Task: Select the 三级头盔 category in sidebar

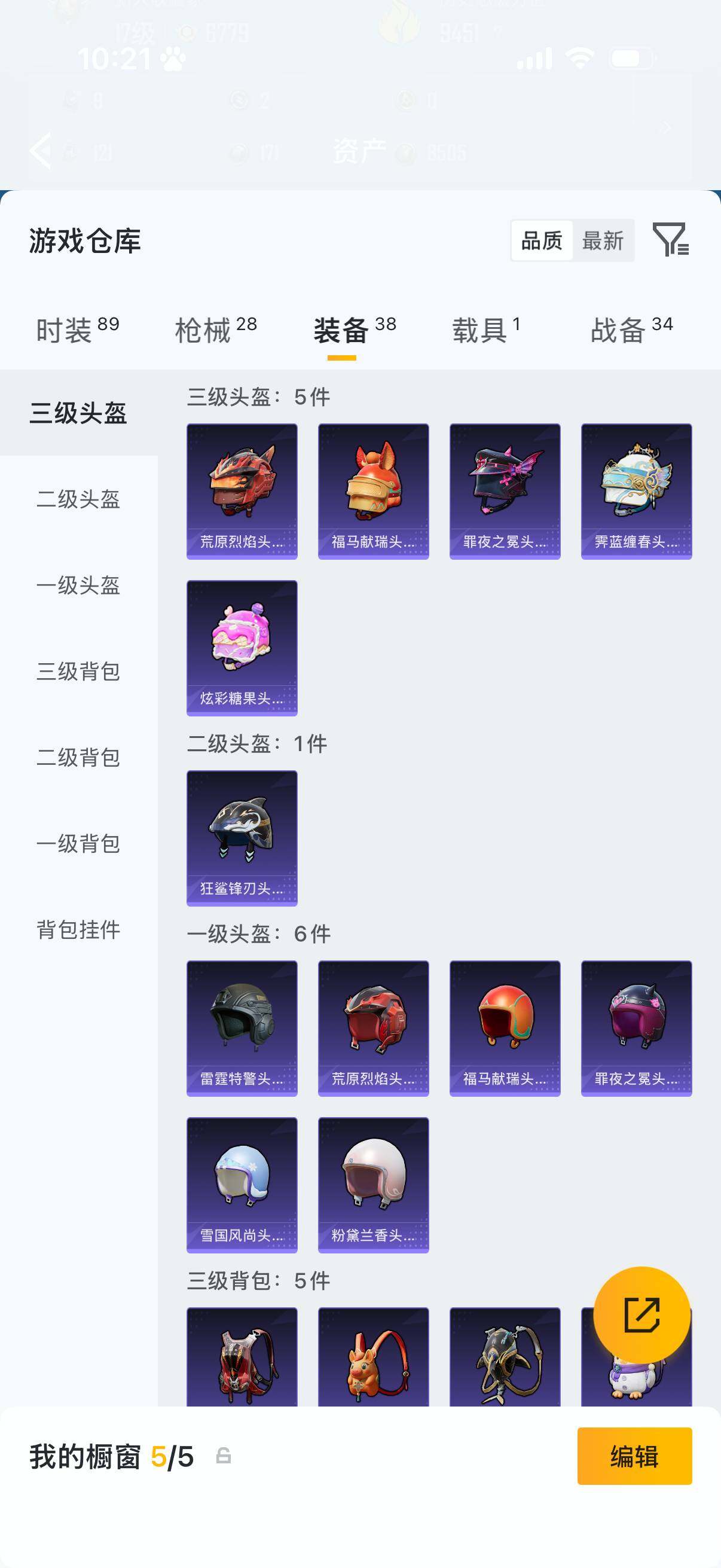Action: pos(78,411)
